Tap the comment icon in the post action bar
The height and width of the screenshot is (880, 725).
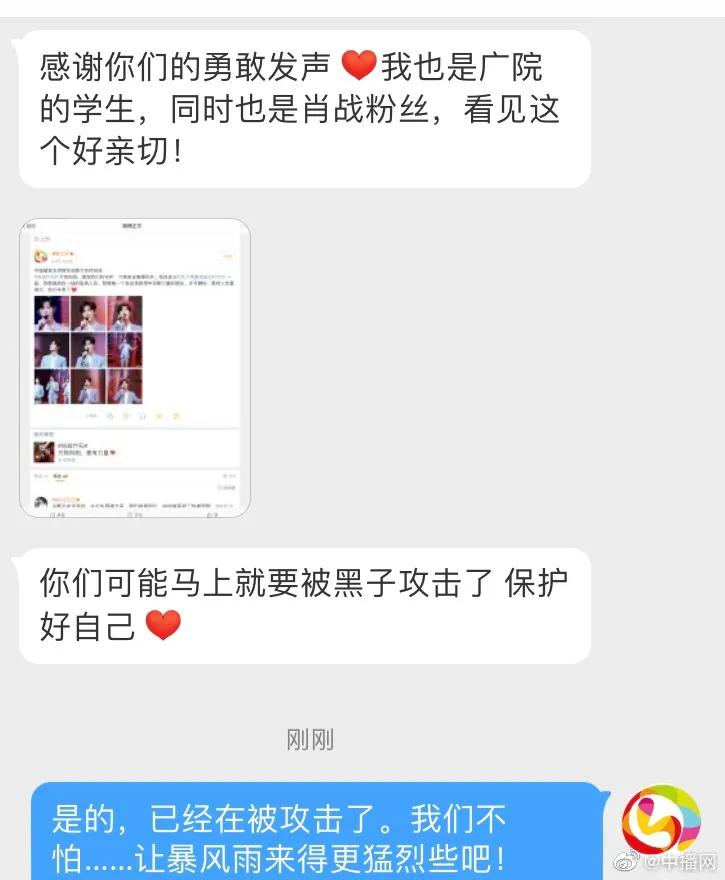[x=126, y=414]
